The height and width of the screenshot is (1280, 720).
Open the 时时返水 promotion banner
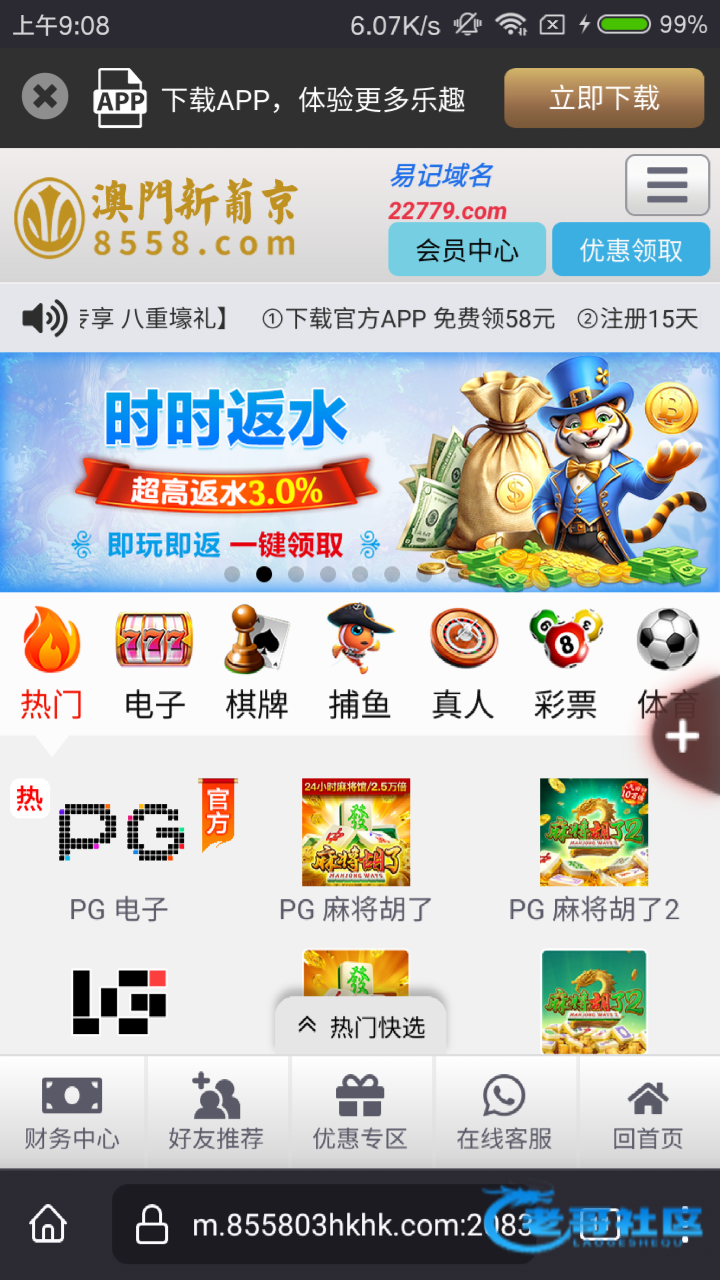pyautogui.click(x=360, y=470)
